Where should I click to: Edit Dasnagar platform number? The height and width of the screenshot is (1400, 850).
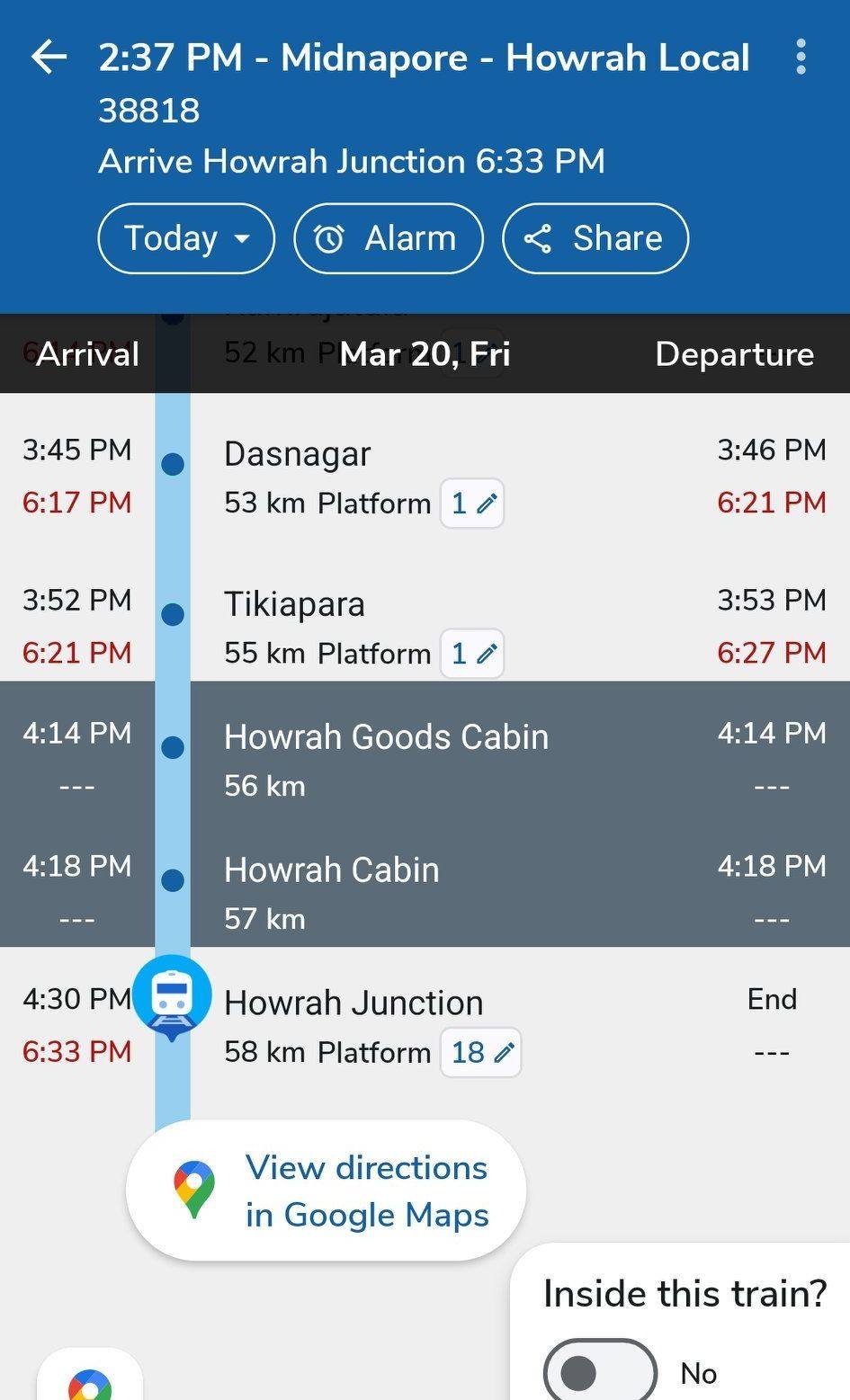point(472,504)
